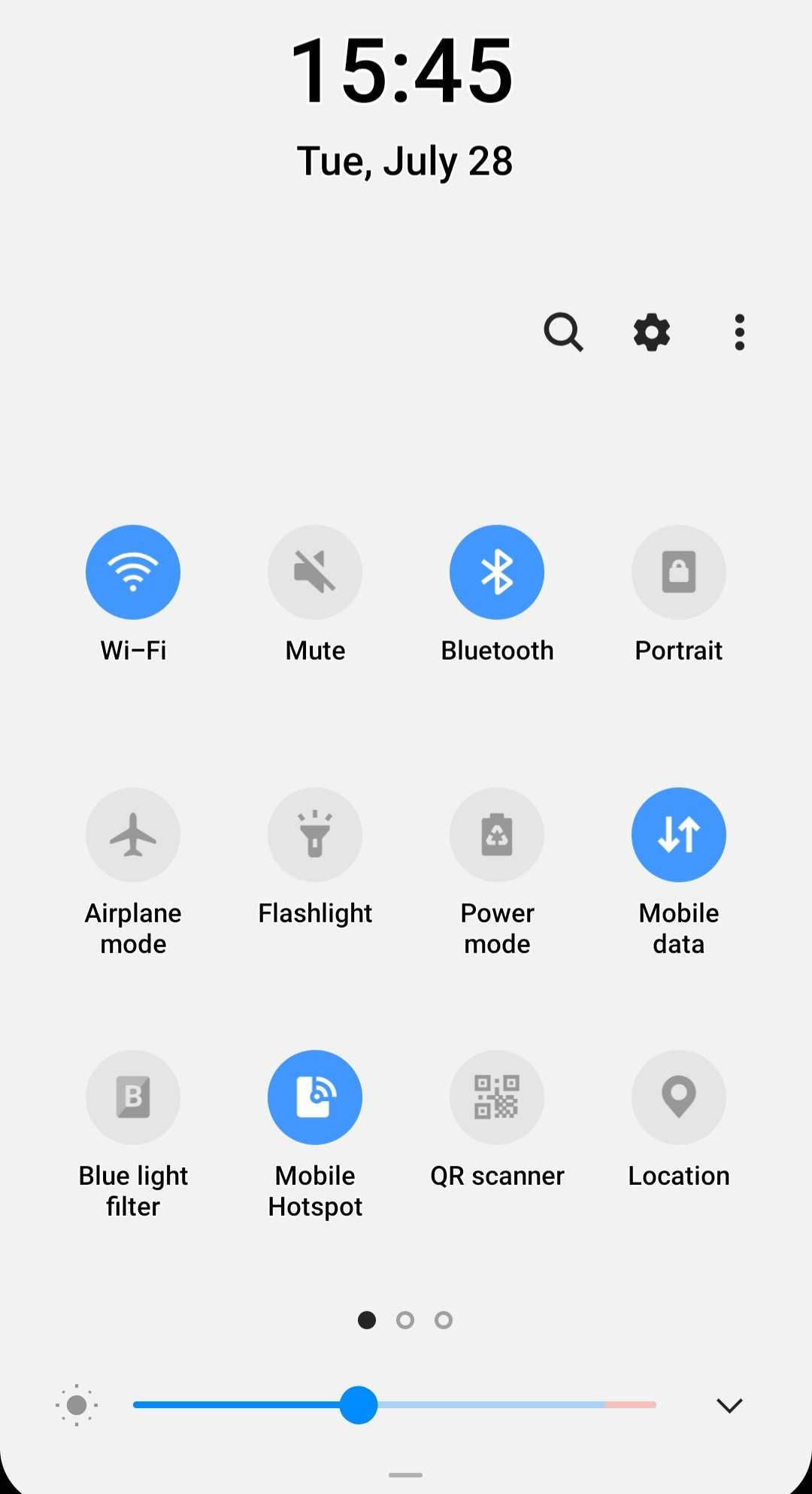Image resolution: width=812 pixels, height=1494 pixels.
Task: Turn on Location
Action: click(x=679, y=1098)
